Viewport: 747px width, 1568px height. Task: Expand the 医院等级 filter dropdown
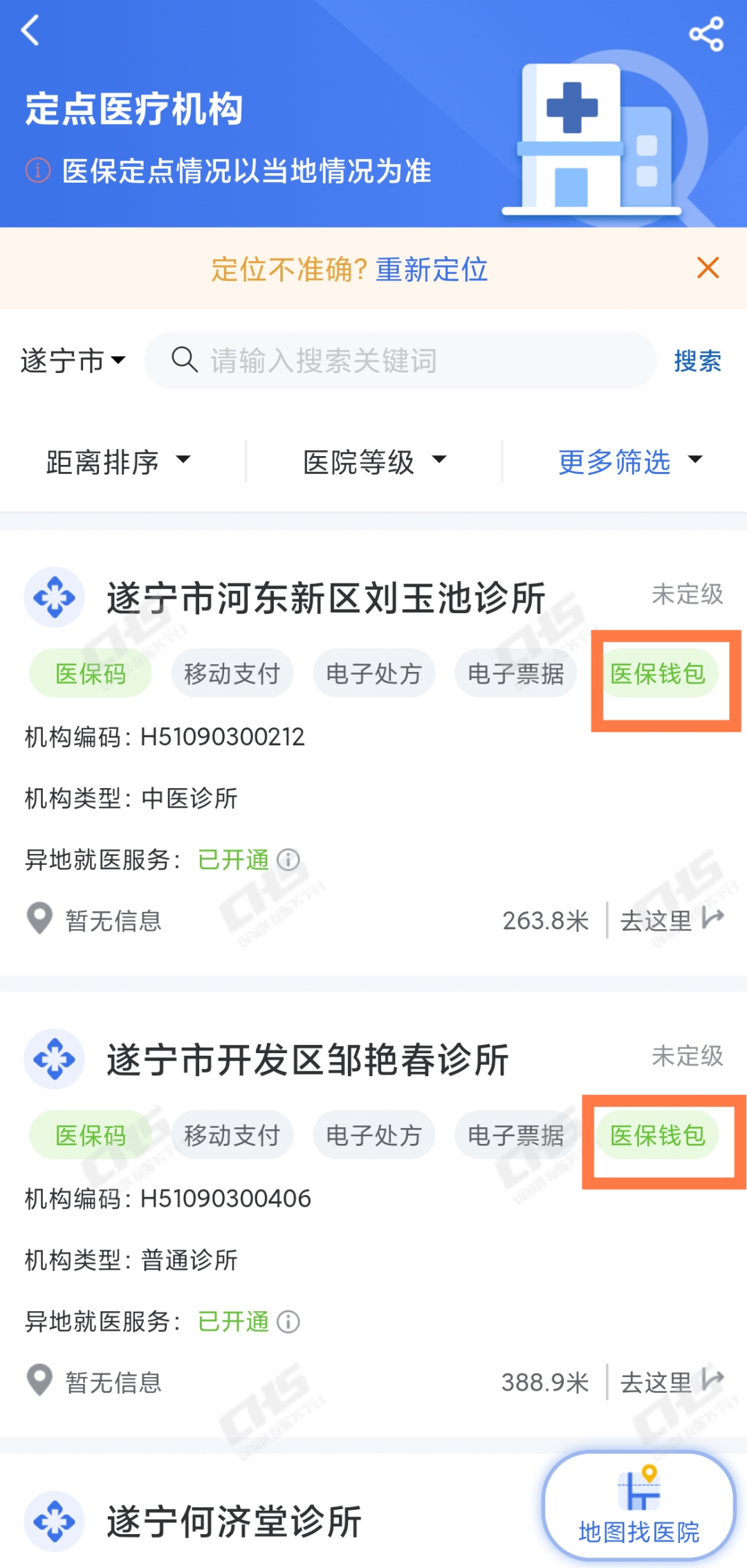pyautogui.click(x=374, y=462)
